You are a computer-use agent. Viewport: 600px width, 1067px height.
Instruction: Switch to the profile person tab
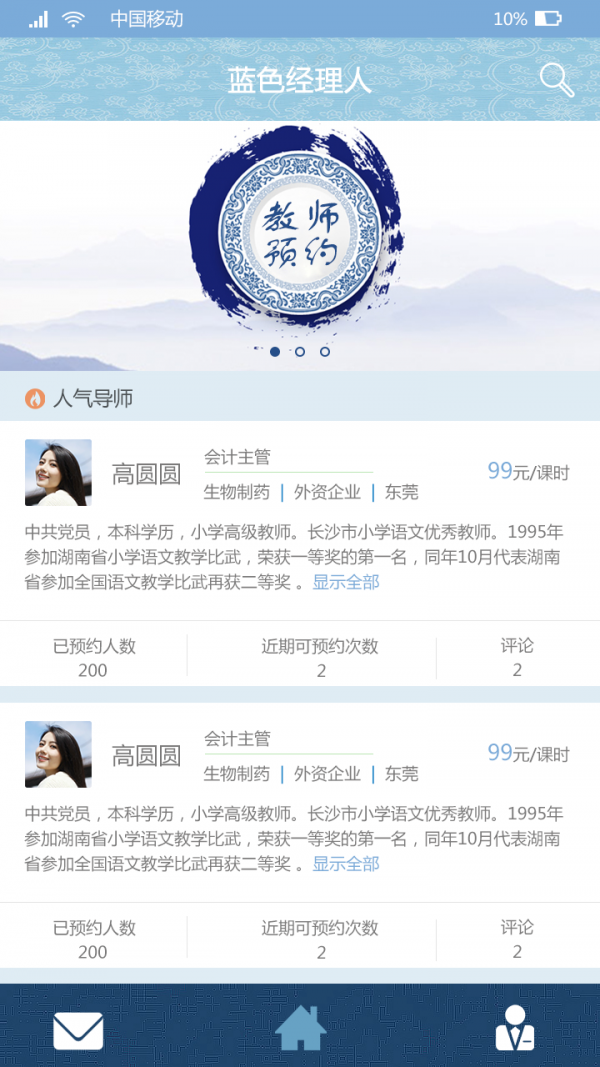click(515, 1028)
